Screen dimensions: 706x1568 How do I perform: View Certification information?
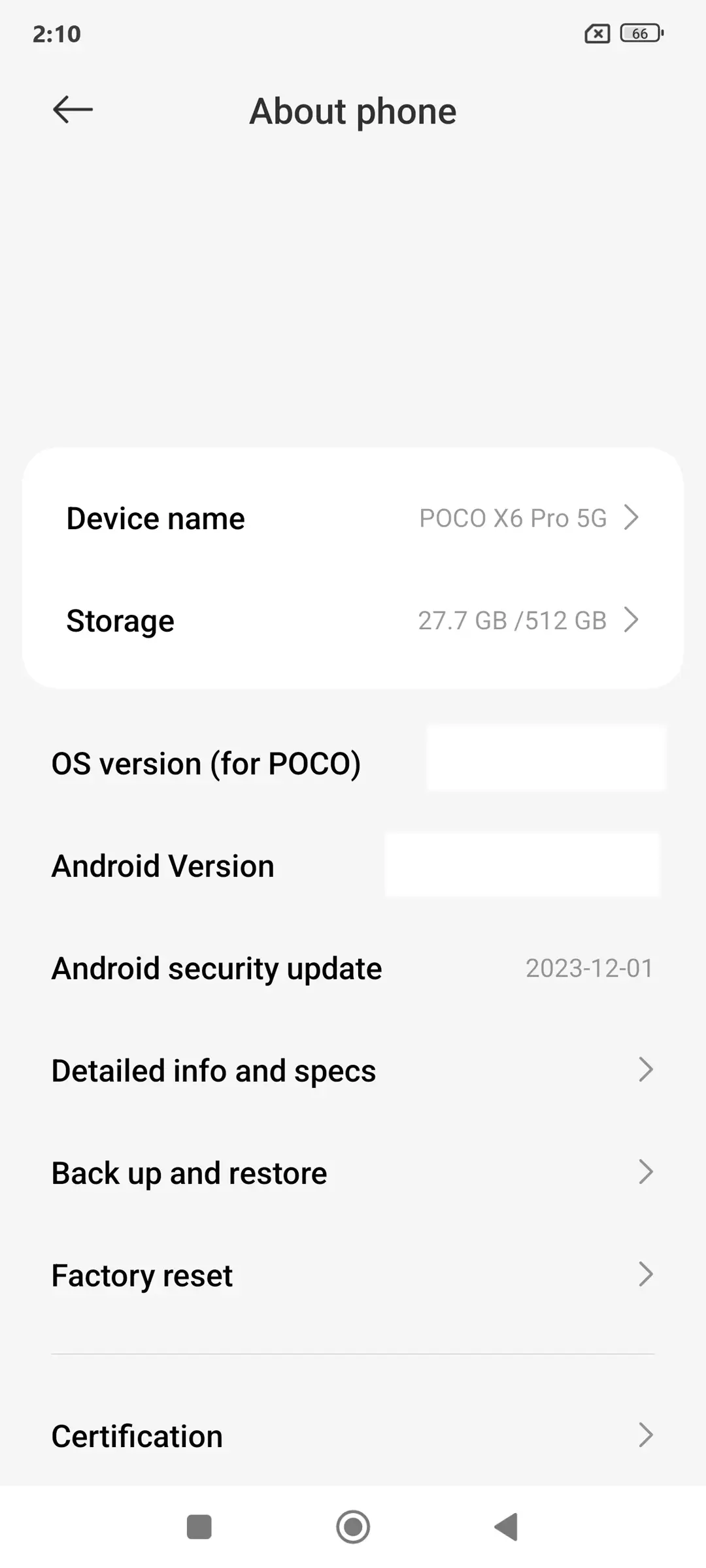(353, 1436)
